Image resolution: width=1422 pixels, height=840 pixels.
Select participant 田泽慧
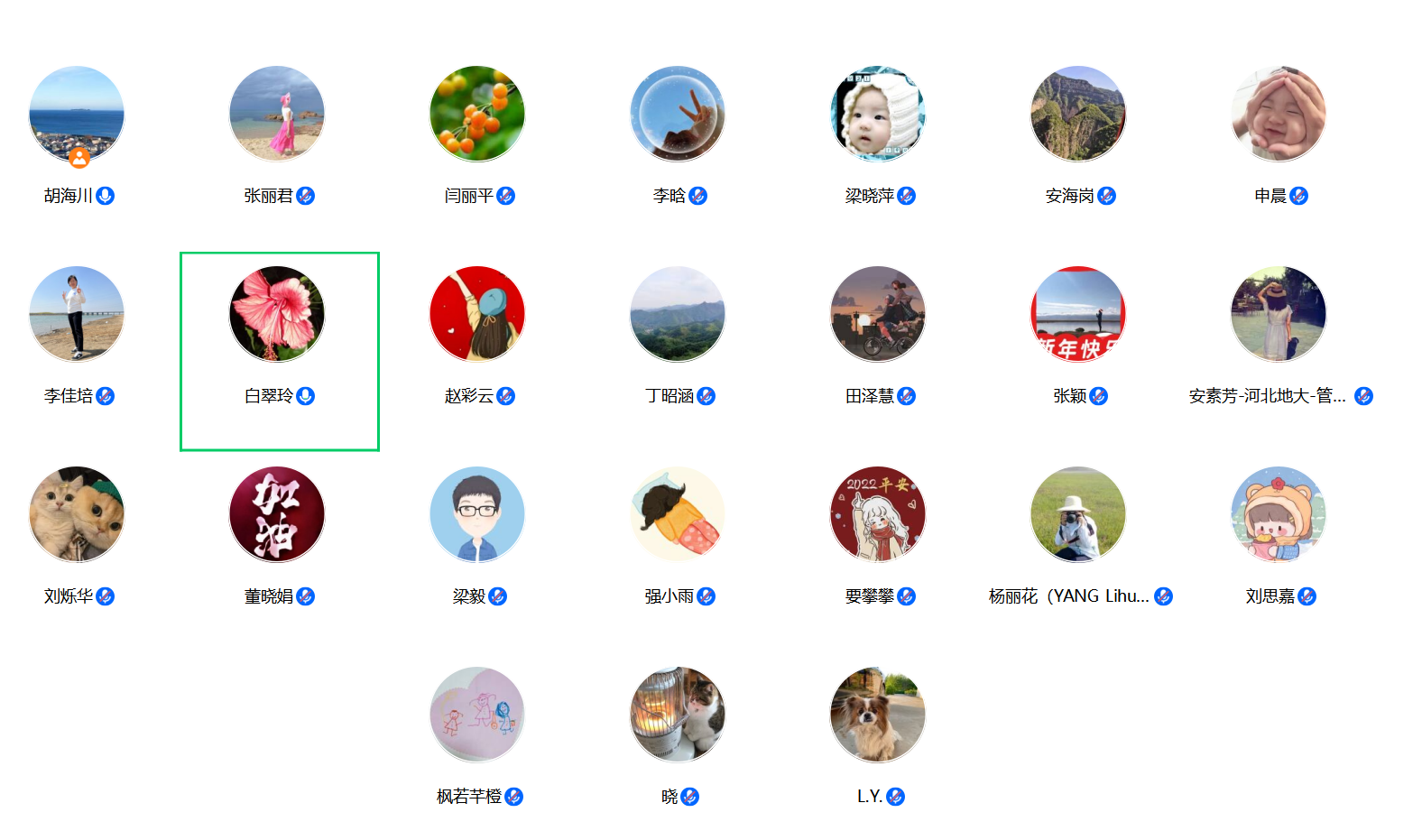(878, 314)
